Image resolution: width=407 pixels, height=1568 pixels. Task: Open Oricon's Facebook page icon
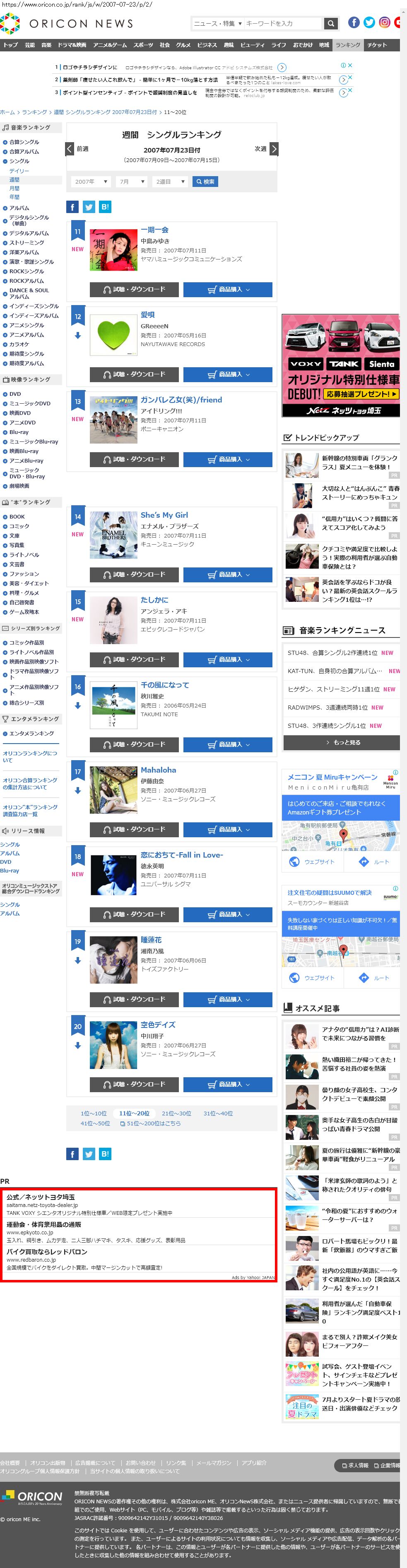[354, 22]
